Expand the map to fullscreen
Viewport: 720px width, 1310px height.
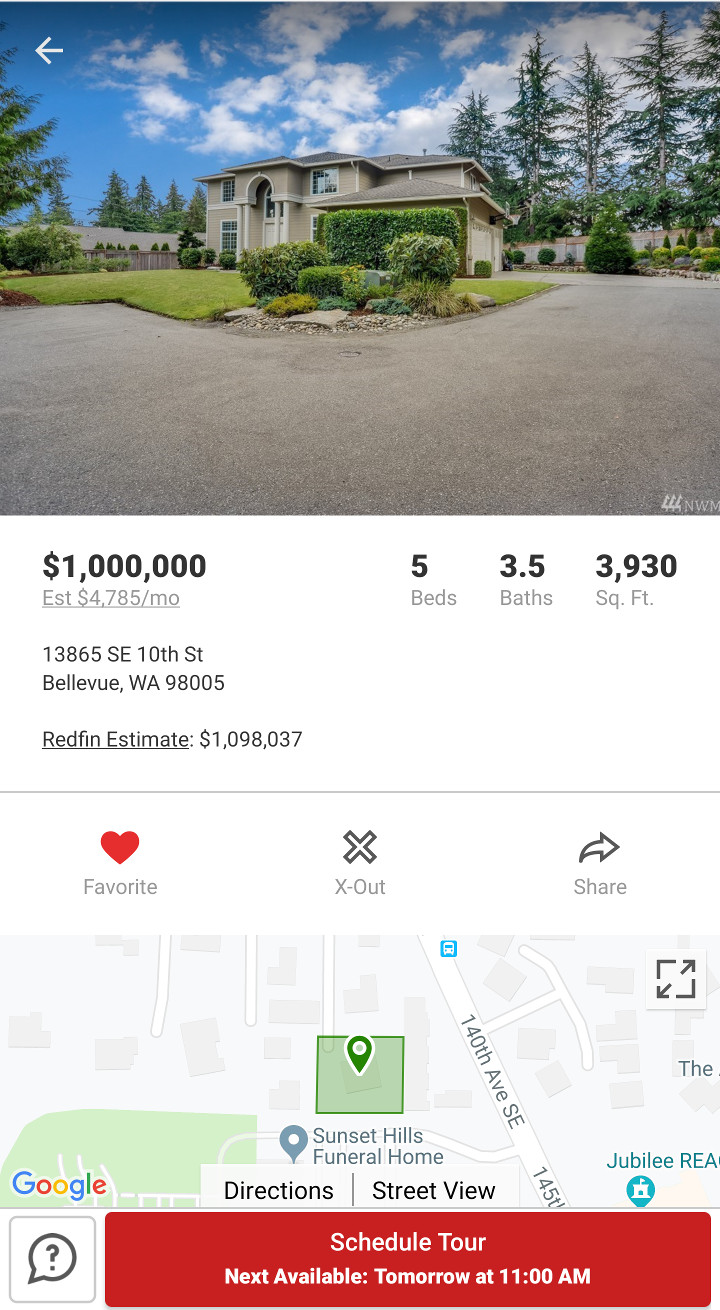tap(676, 979)
